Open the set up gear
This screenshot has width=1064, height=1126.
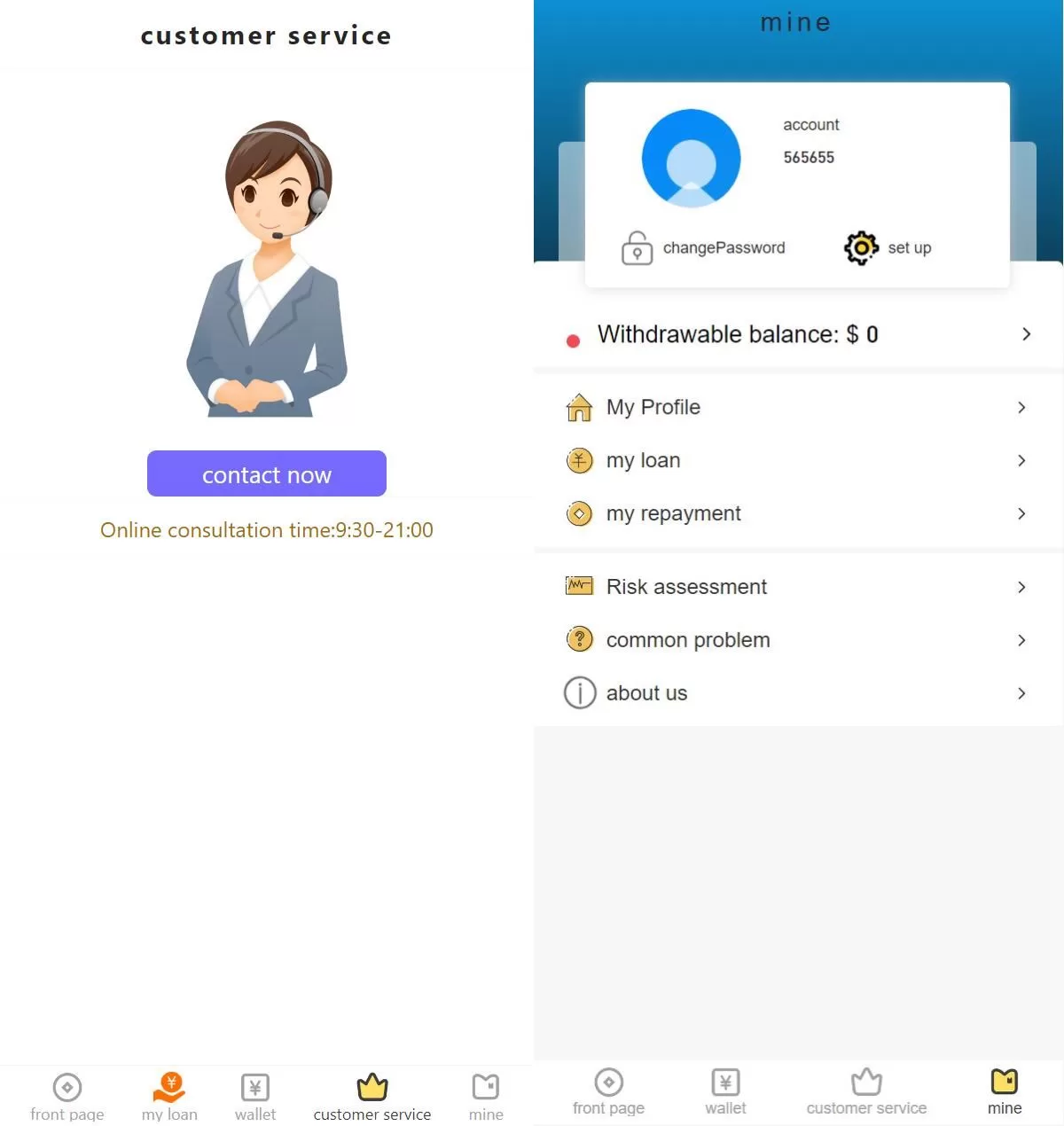(861, 248)
